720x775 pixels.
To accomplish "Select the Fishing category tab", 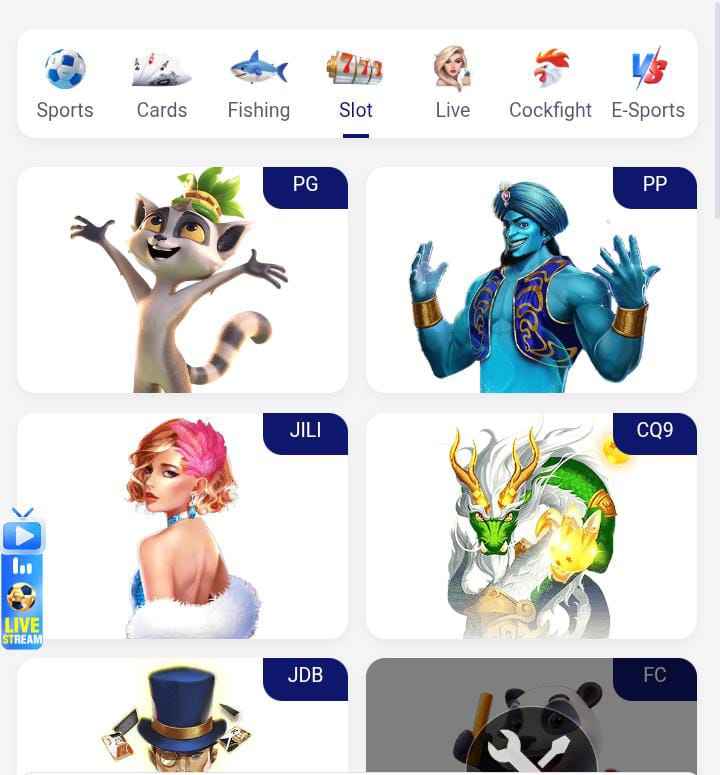I will click(259, 85).
